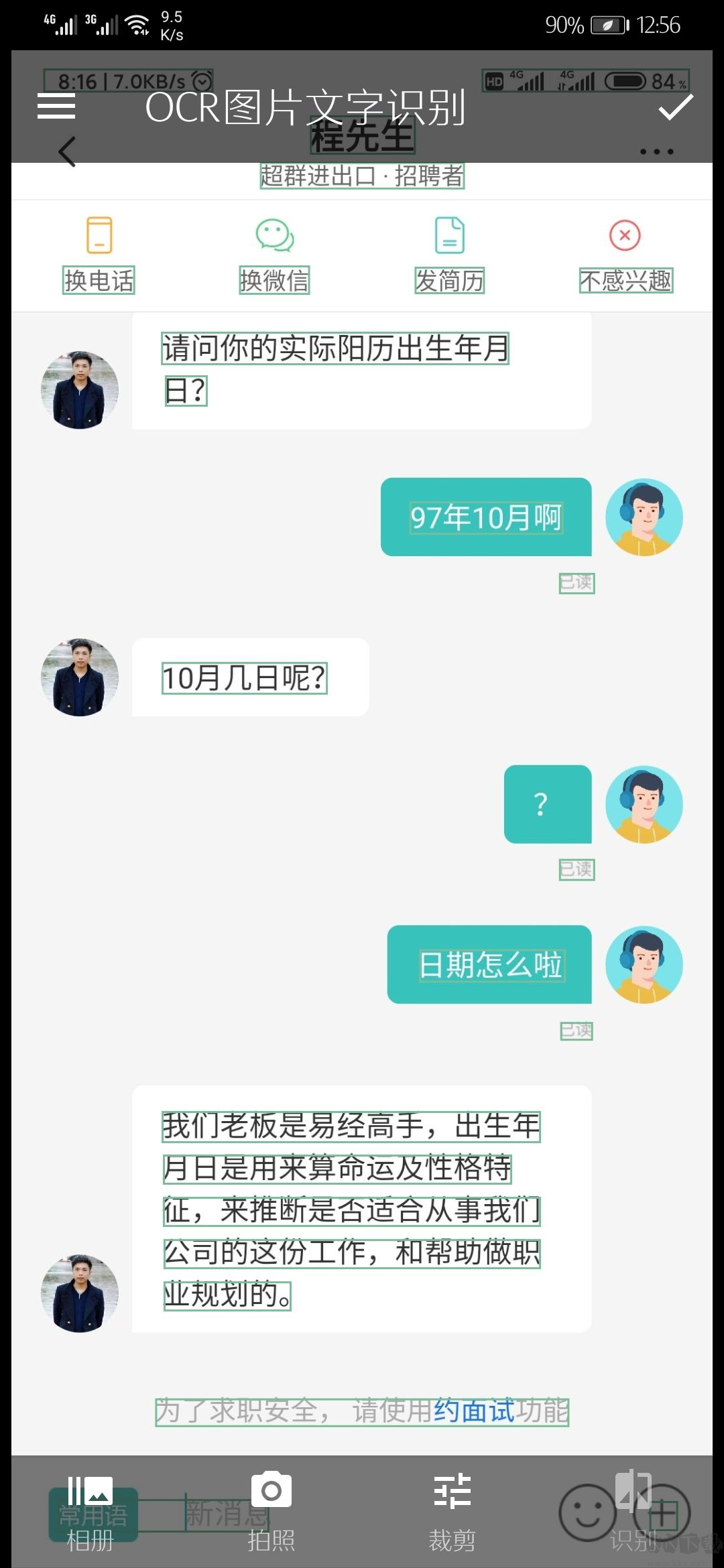Select the 发简历 send resume icon
The image size is (724, 1568).
tap(449, 251)
